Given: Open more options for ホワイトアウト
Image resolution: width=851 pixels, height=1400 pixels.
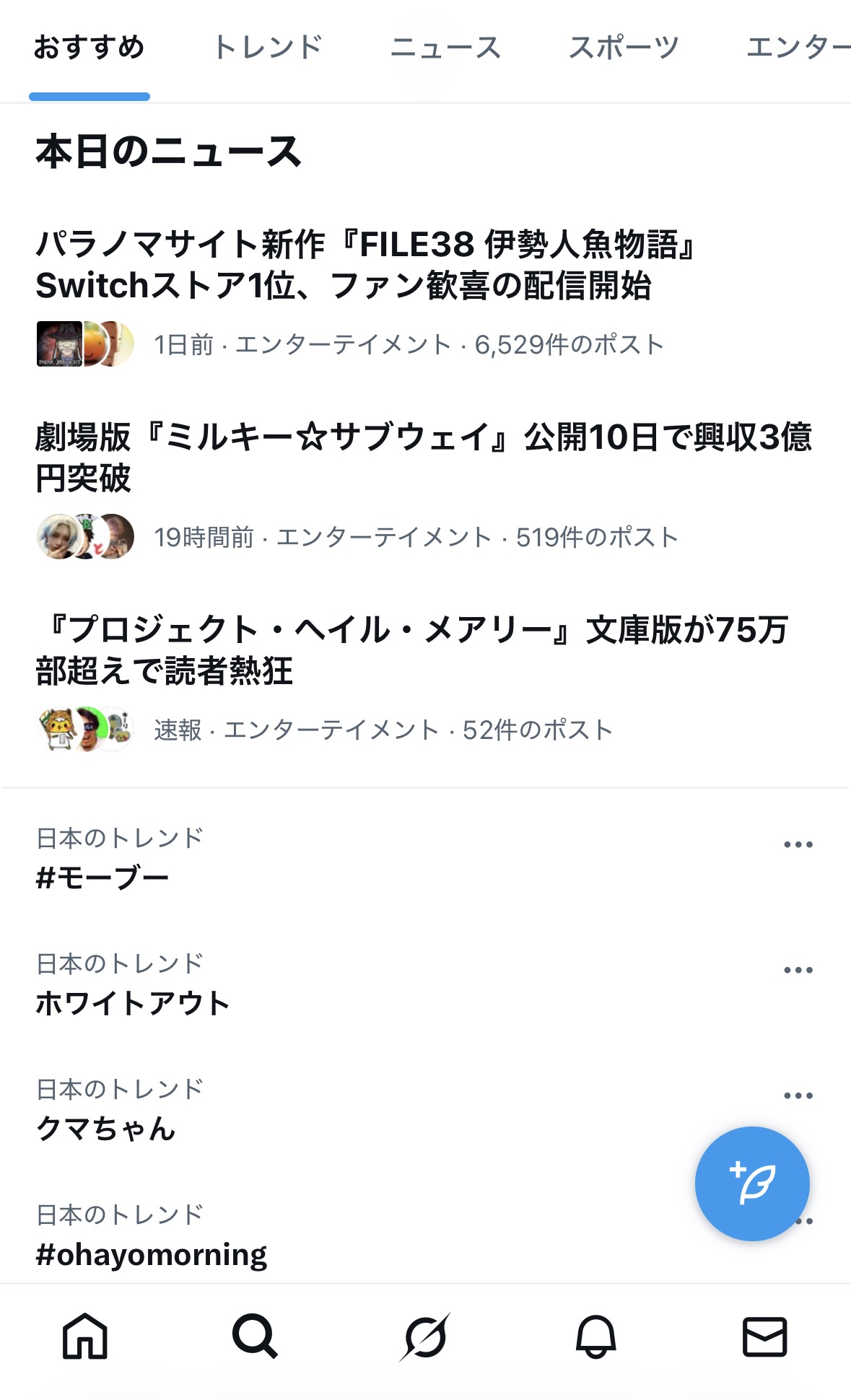Looking at the screenshot, I should pos(798,970).
